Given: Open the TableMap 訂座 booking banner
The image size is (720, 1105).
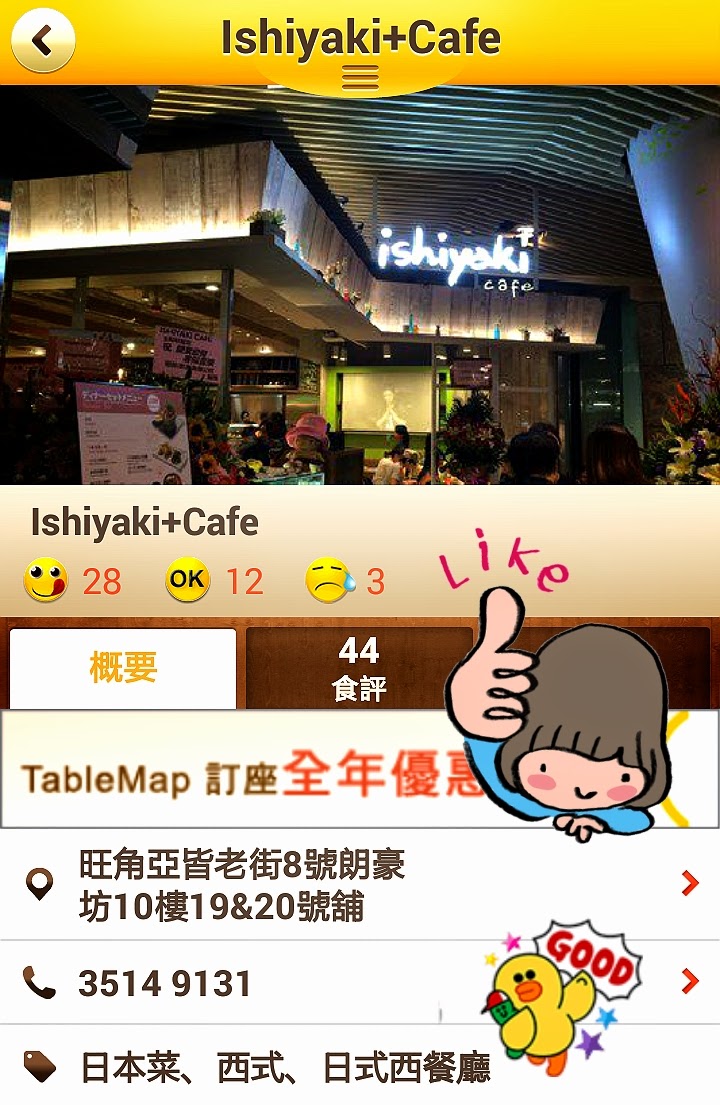Looking at the screenshot, I should (x=360, y=769).
